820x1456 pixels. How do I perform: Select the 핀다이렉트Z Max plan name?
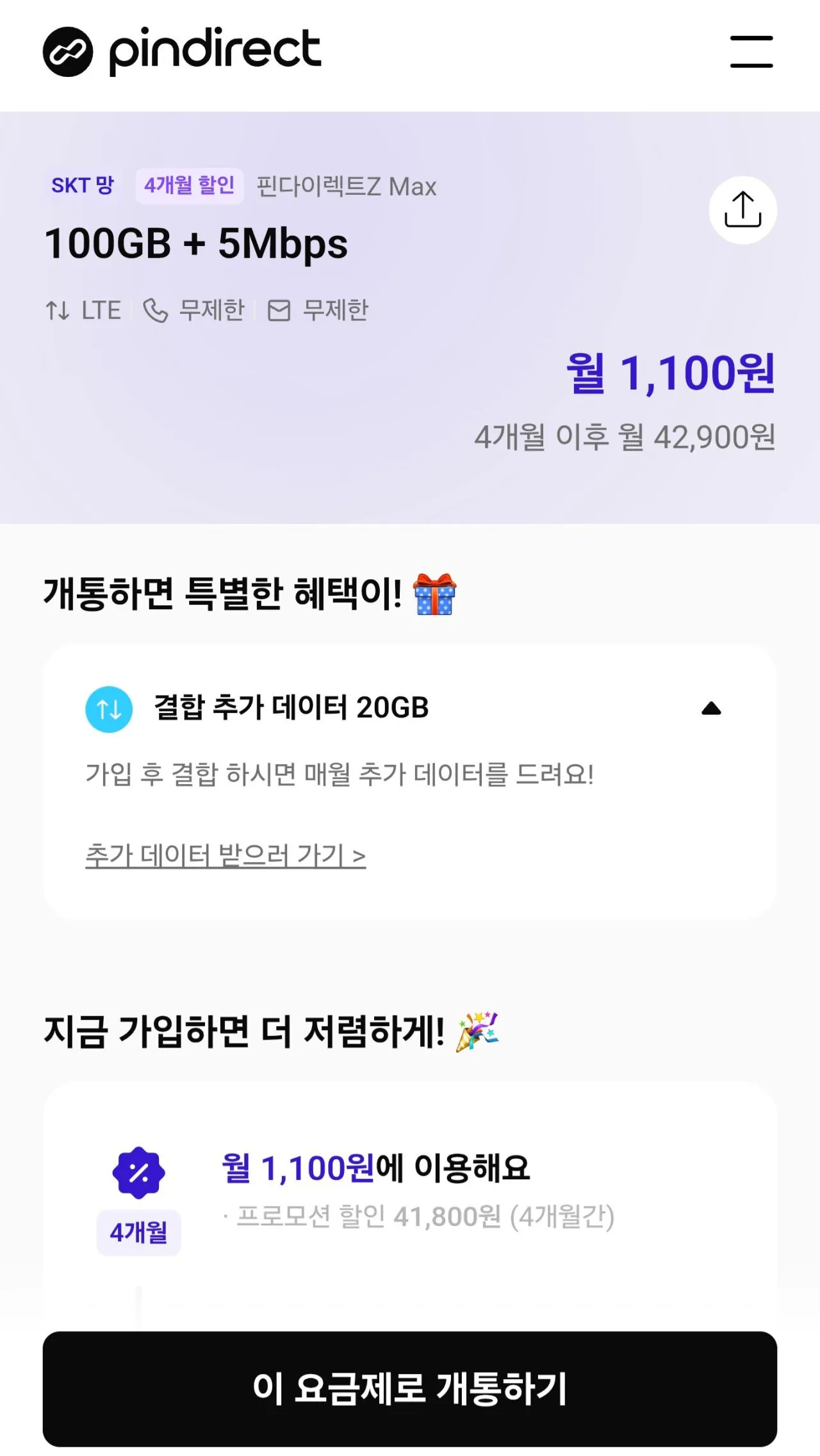click(347, 186)
